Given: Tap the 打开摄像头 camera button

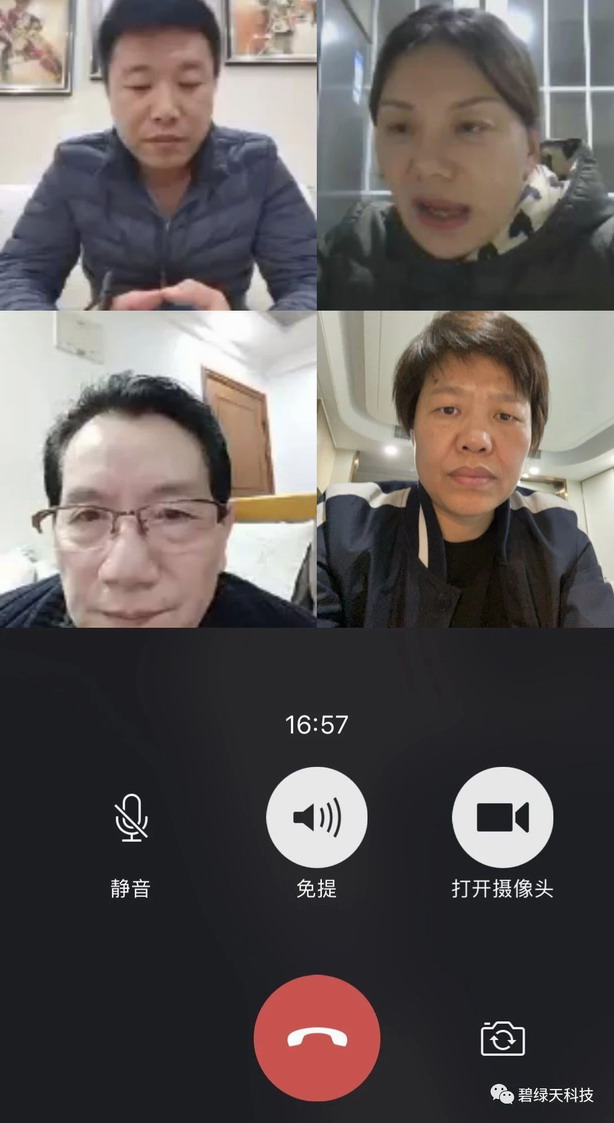Looking at the screenshot, I should click(x=502, y=818).
